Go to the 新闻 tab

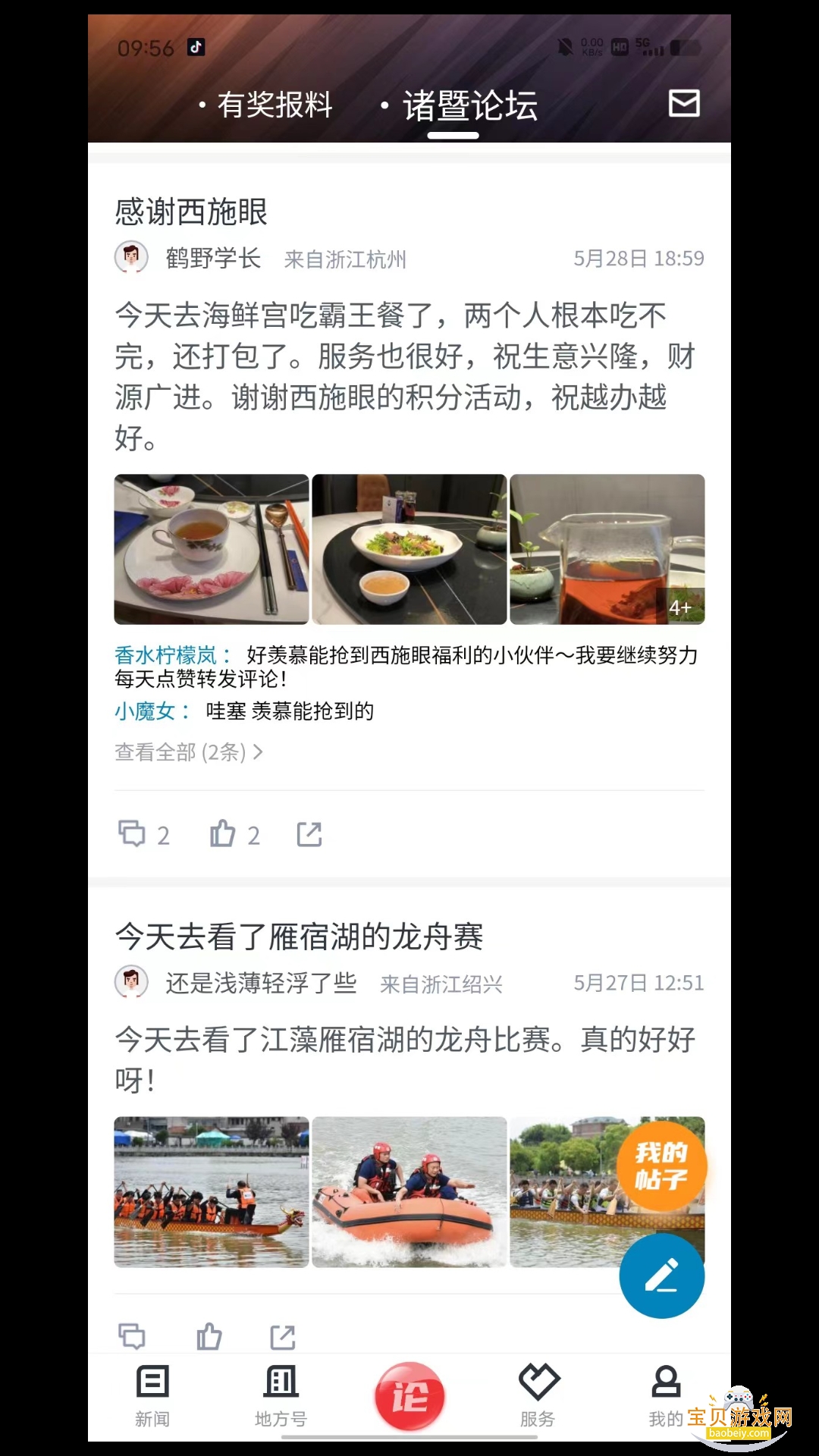152,1395
